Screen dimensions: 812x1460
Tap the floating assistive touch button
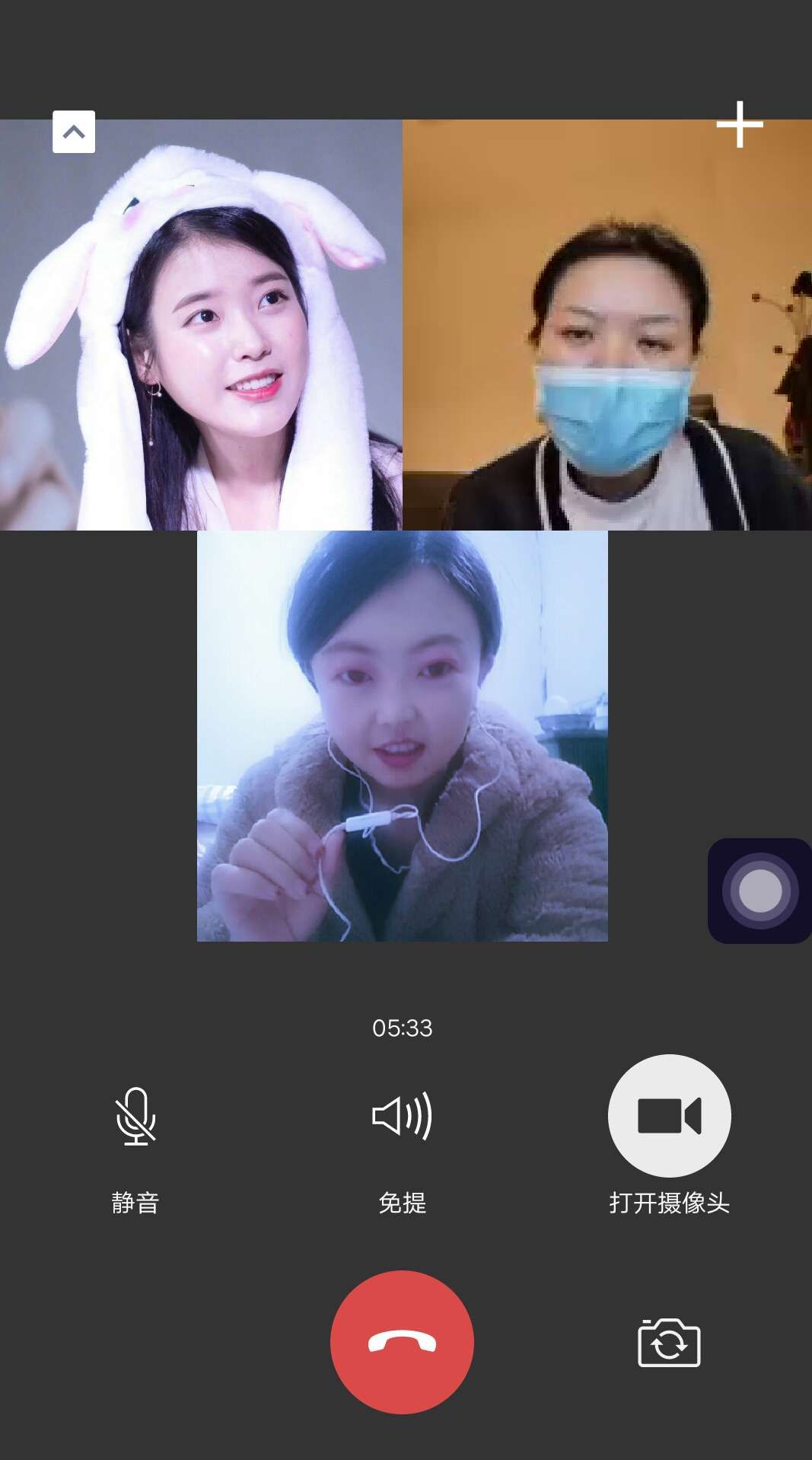pyautogui.click(x=759, y=891)
